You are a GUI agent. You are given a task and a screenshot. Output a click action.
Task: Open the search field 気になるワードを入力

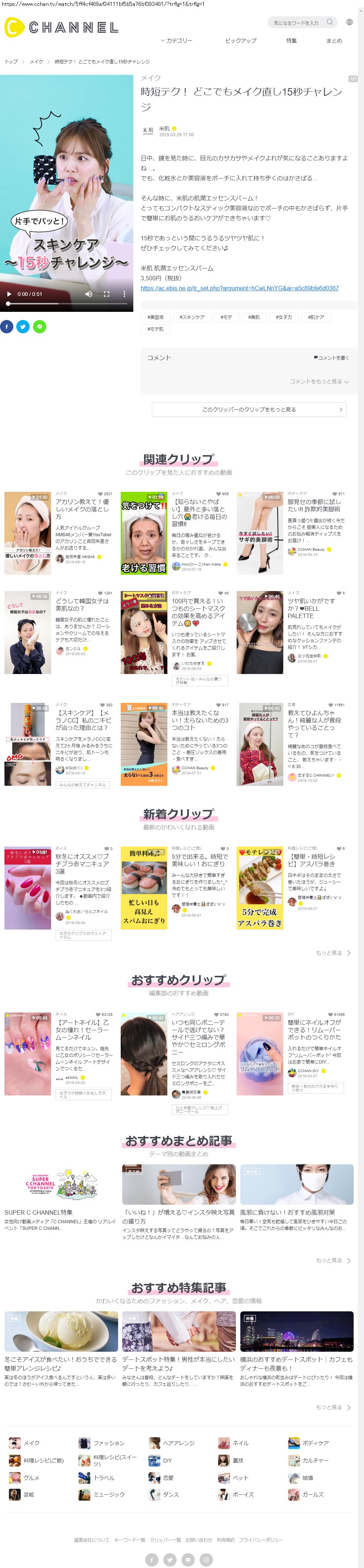click(297, 23)
